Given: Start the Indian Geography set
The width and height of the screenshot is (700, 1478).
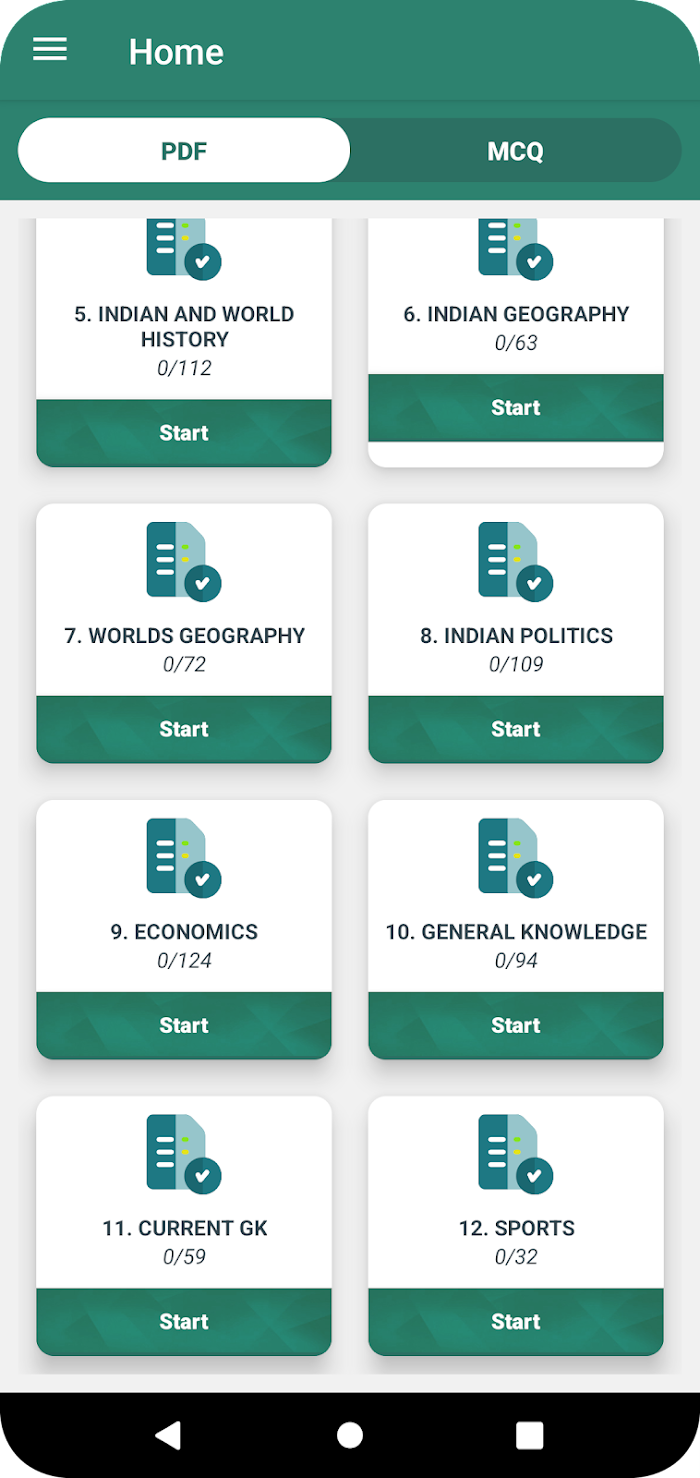Looking at the screenshot, I should click(516, 408).
